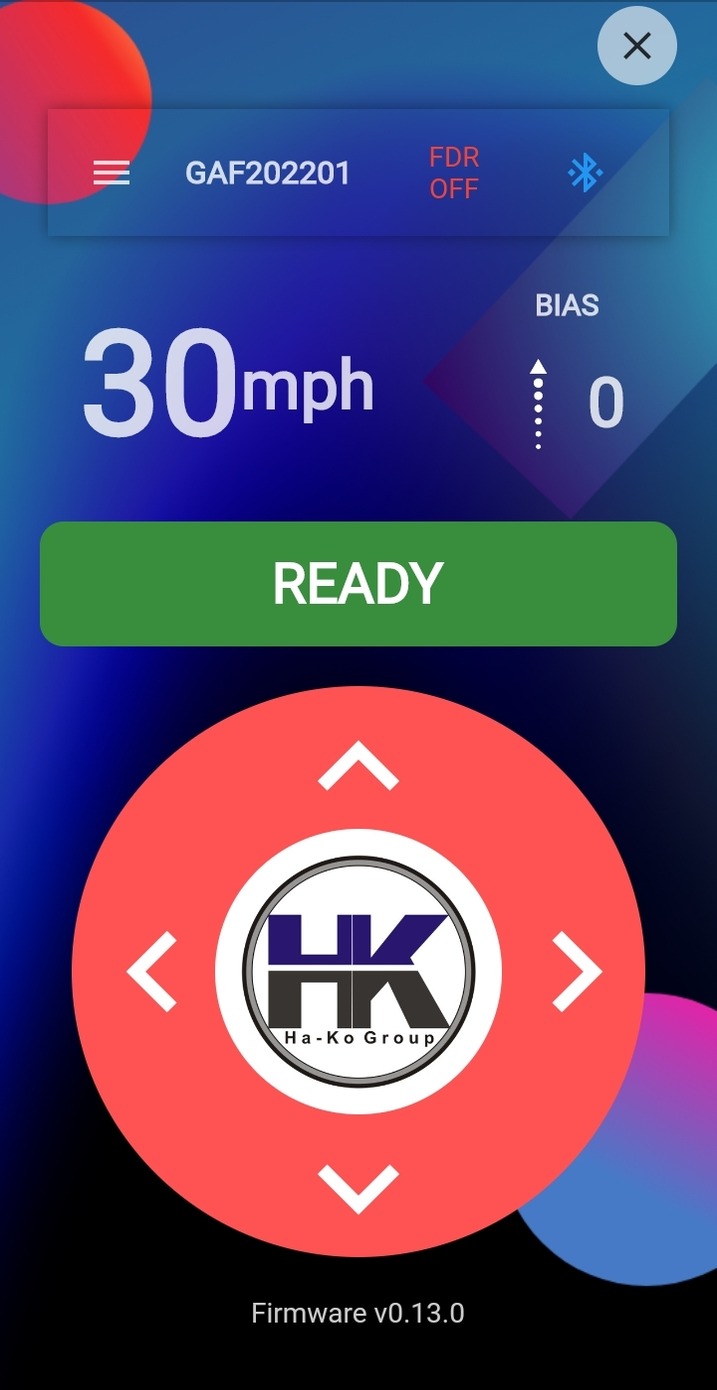Close the screen with the X button
The image size is (717, 1390).
click(637, 46)
